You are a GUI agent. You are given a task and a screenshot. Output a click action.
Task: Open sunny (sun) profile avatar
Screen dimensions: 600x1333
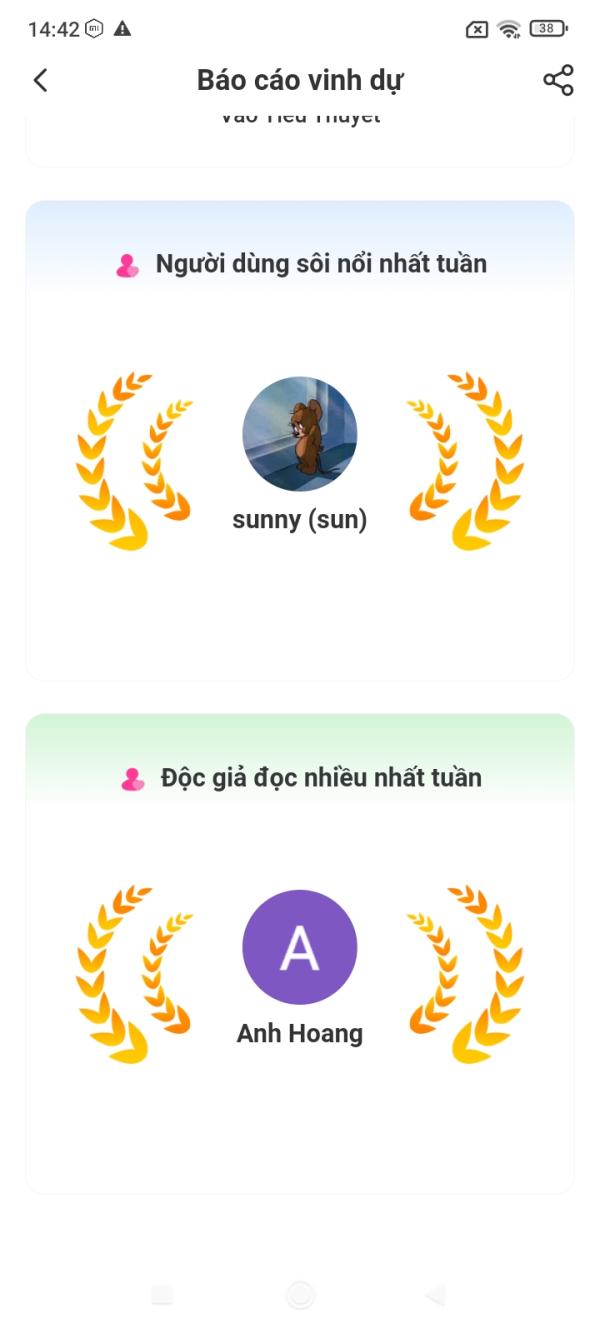(299, 434)
